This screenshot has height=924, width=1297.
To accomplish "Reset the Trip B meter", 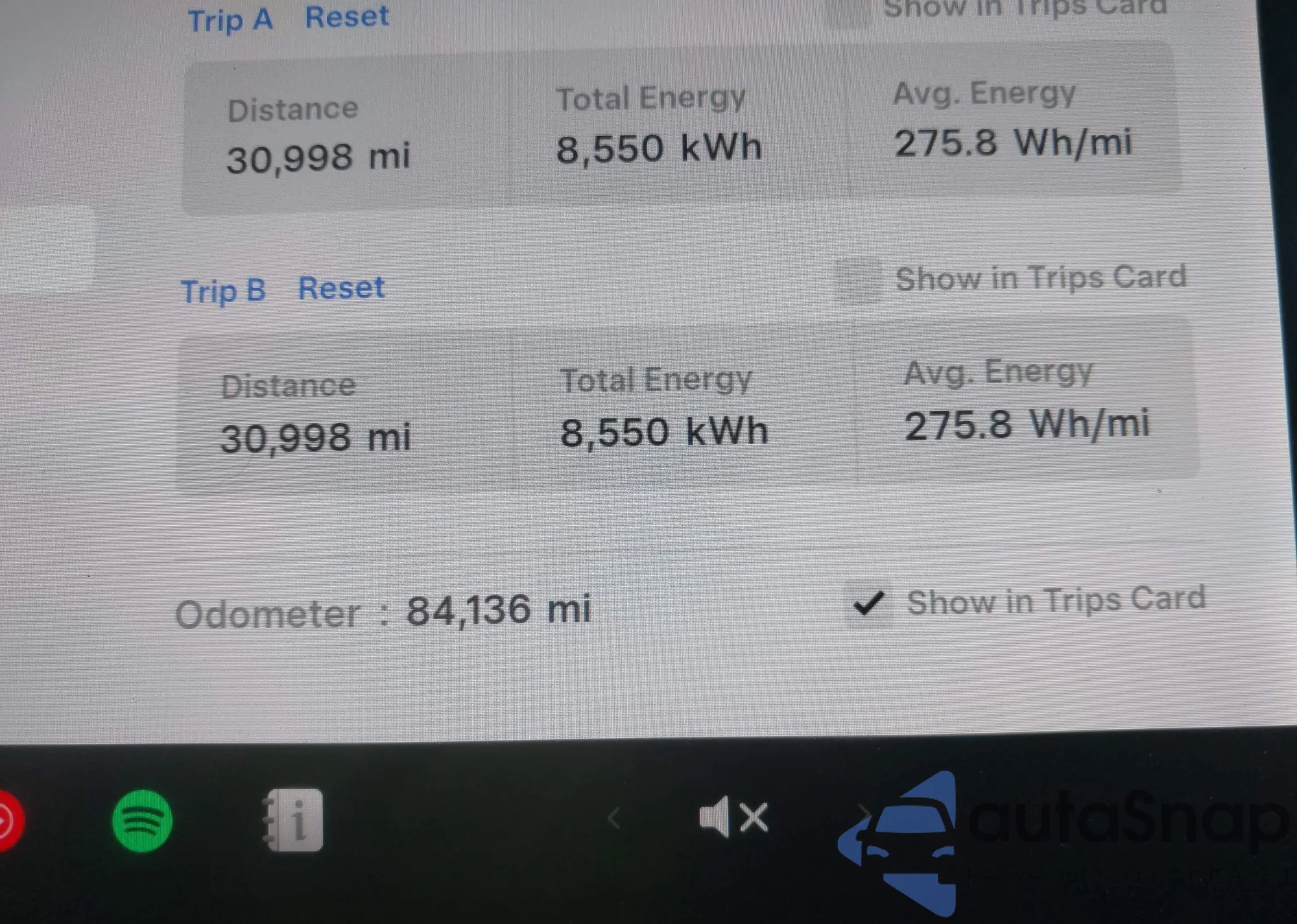I will [341, 288].
